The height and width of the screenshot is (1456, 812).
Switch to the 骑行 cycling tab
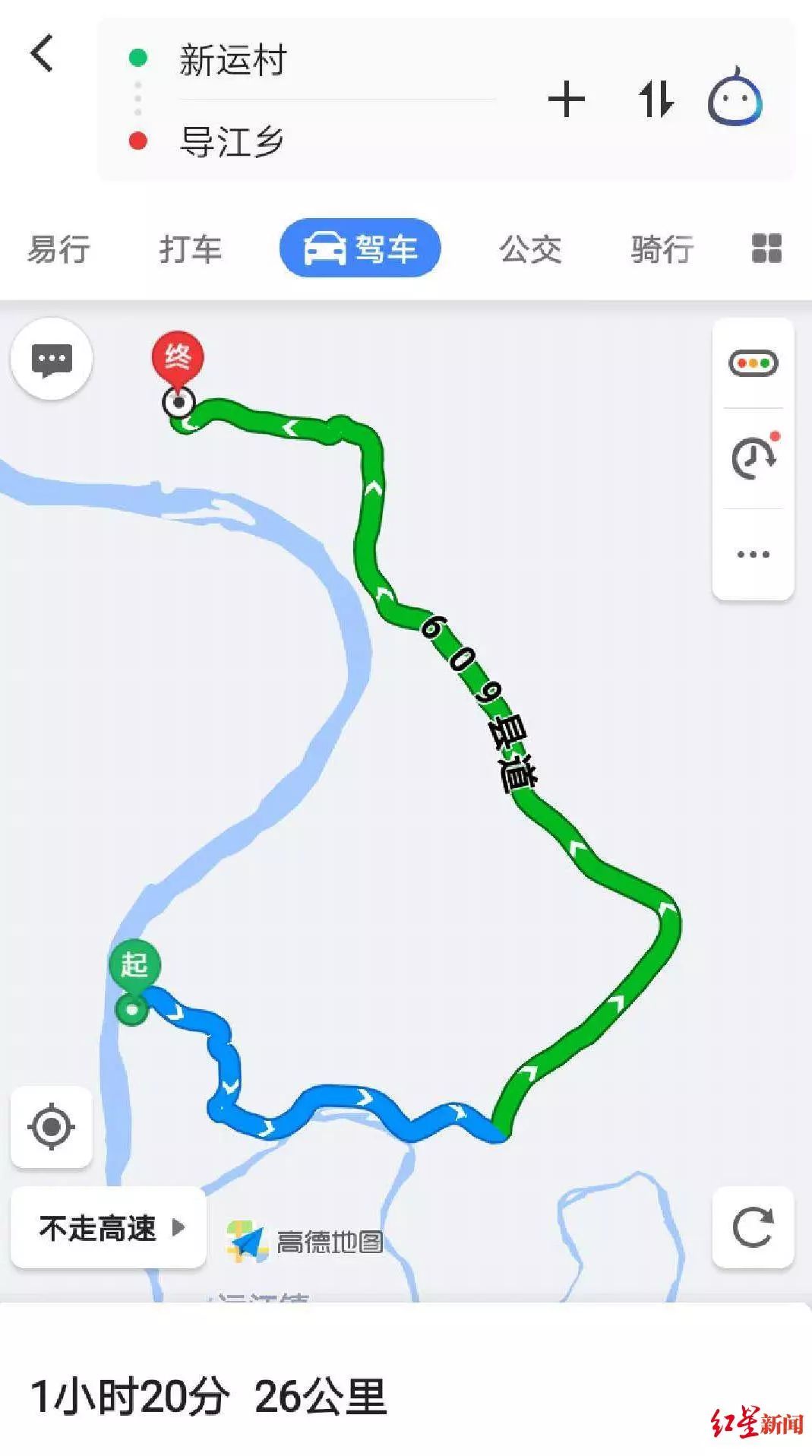pos(662,249)
